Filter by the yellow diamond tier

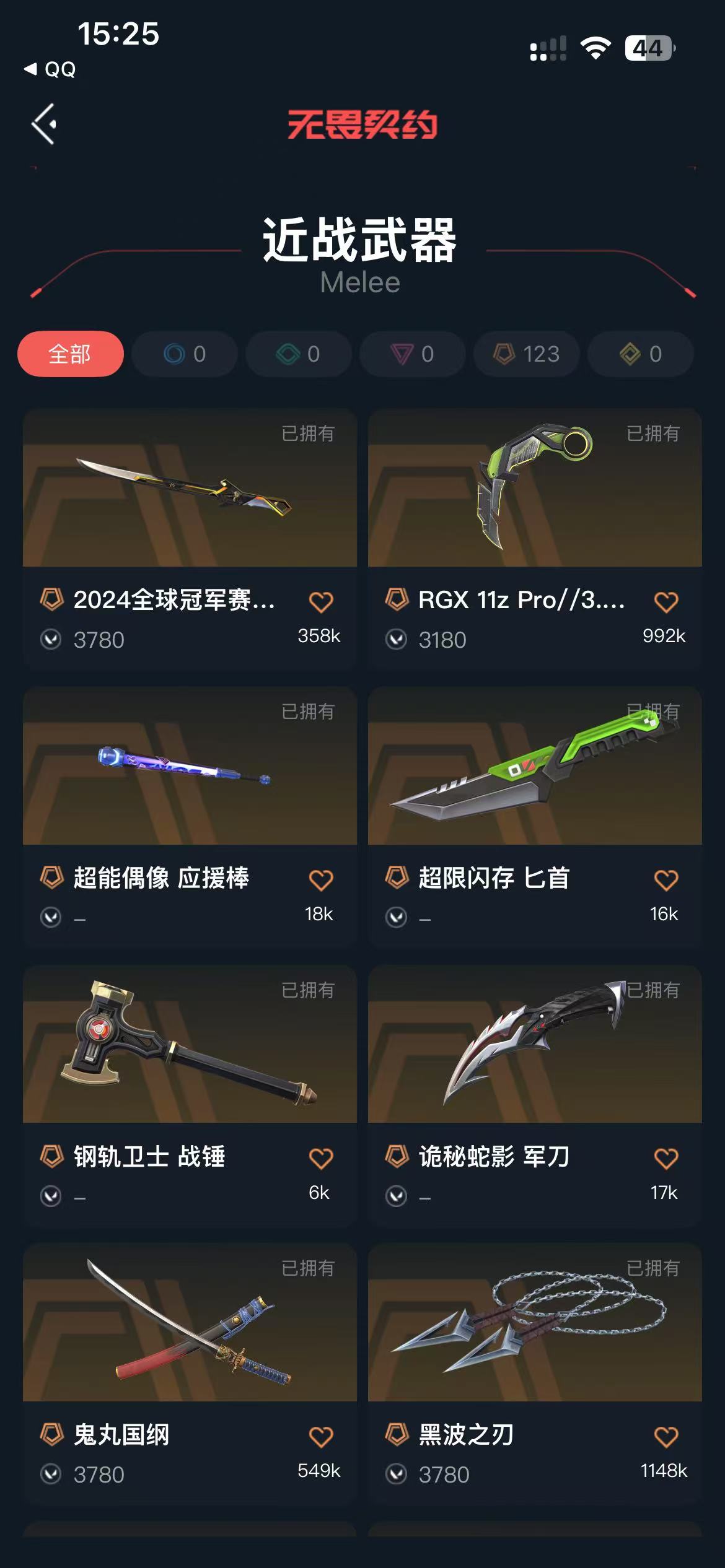pyautogui.click(x=640, y=354)
